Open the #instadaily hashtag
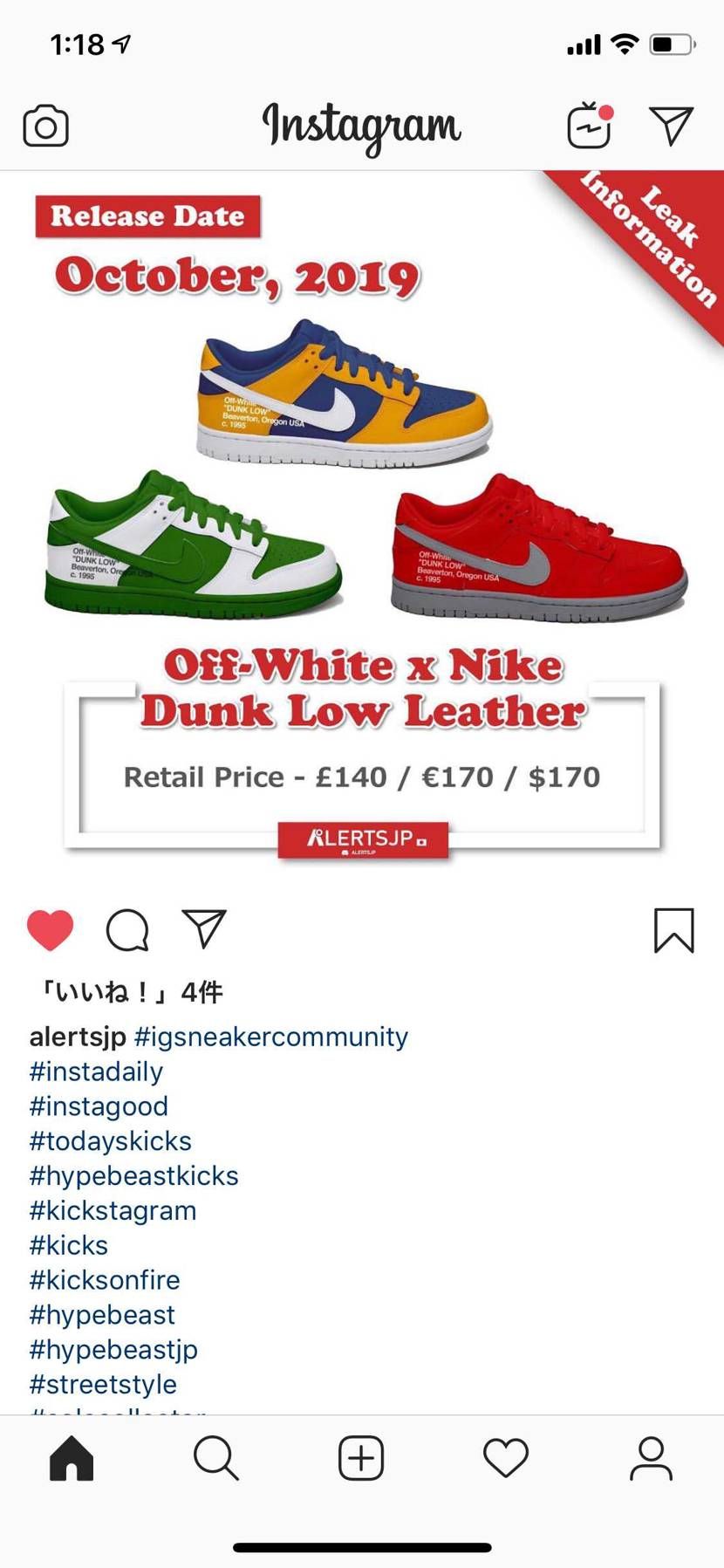Viewport: 724px width, 1568px height. [x=96, y=1072]
